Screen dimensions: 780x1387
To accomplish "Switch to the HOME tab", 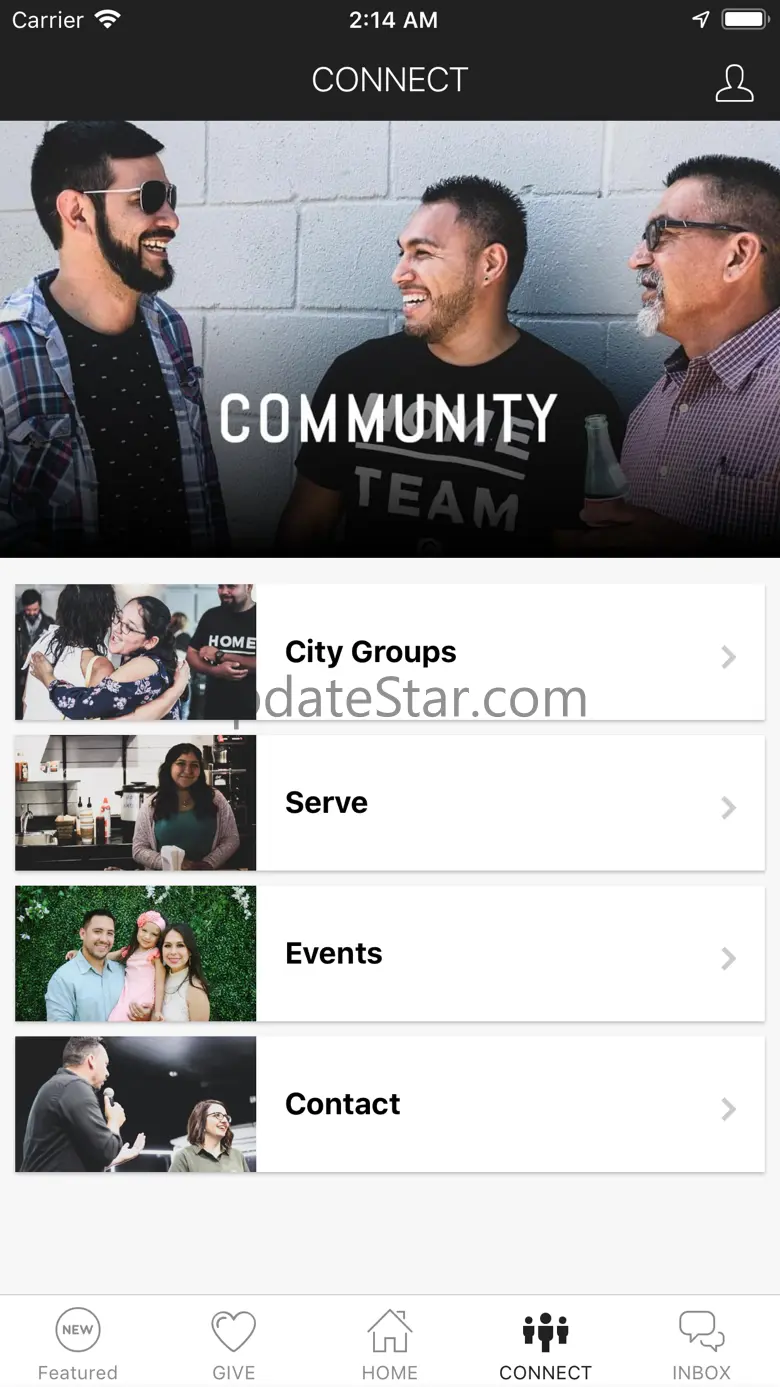I will tap(390, 1343).
